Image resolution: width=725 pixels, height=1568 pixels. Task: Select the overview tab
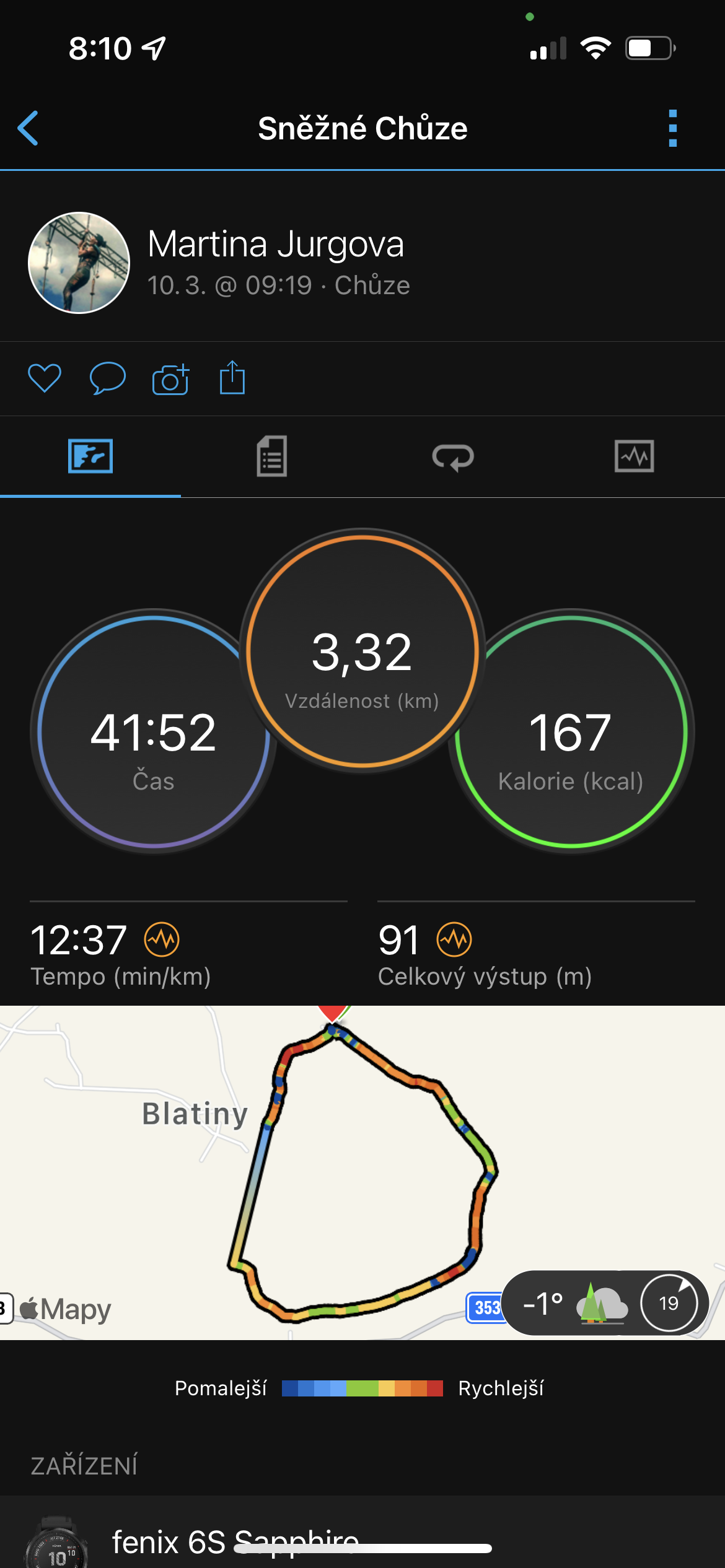[90, 456]
